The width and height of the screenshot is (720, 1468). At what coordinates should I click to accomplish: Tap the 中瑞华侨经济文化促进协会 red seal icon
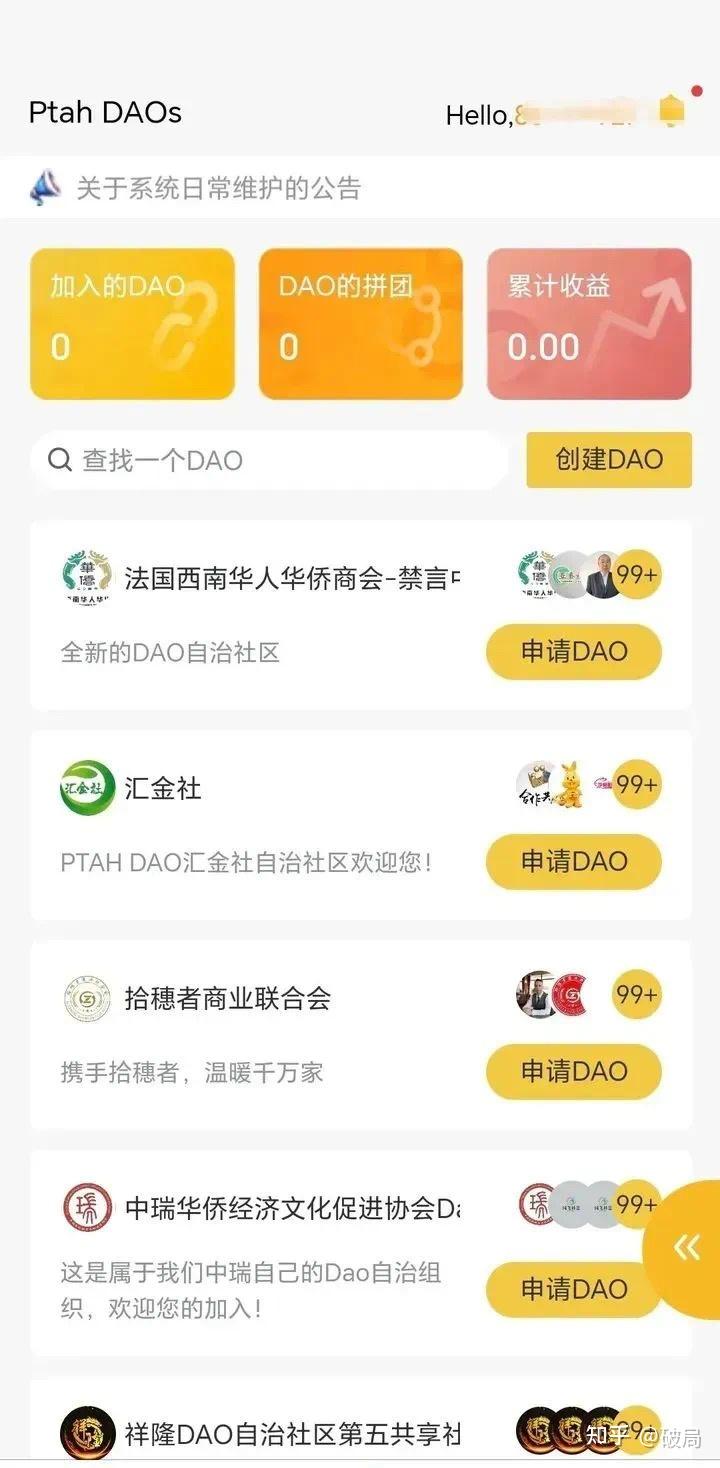pos(87,1207)
